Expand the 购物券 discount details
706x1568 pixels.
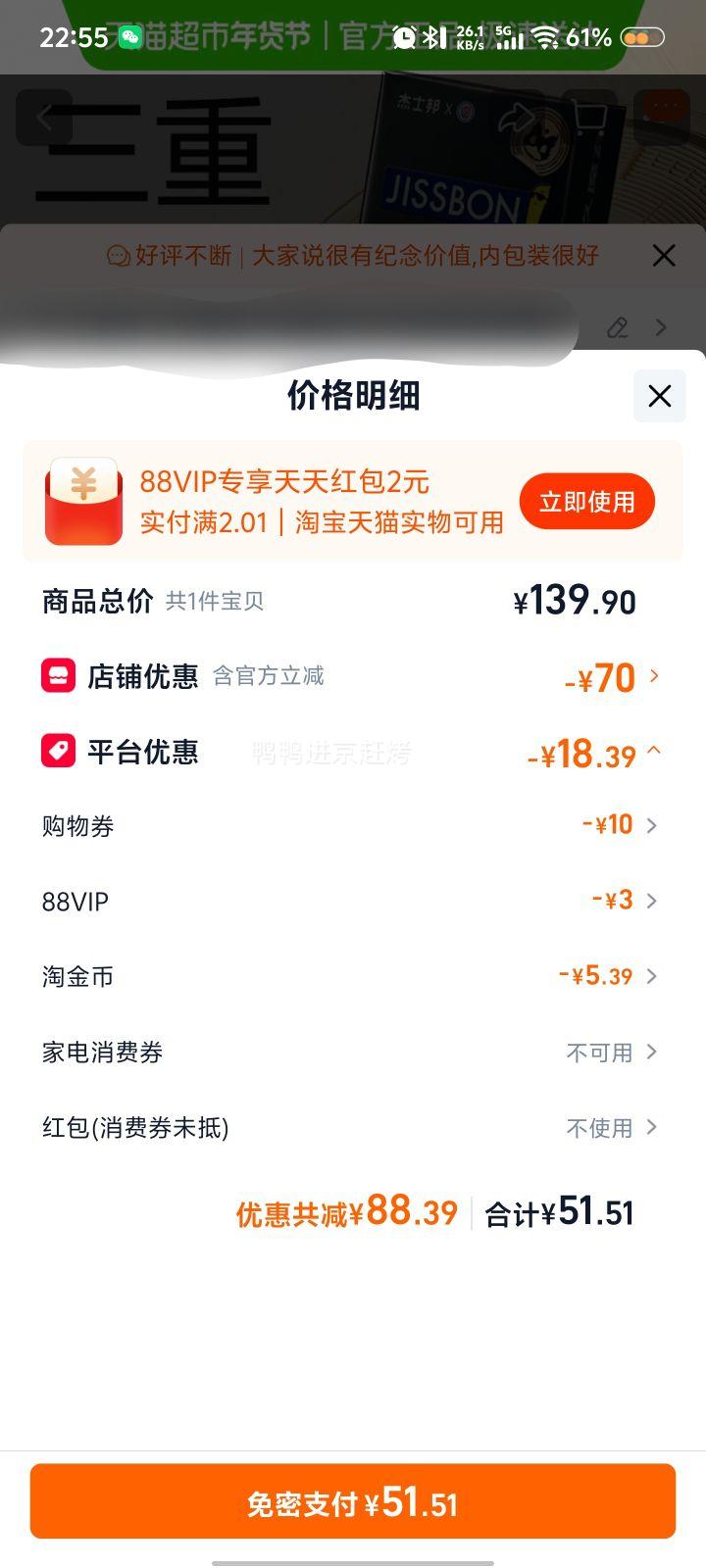point(653,826)
